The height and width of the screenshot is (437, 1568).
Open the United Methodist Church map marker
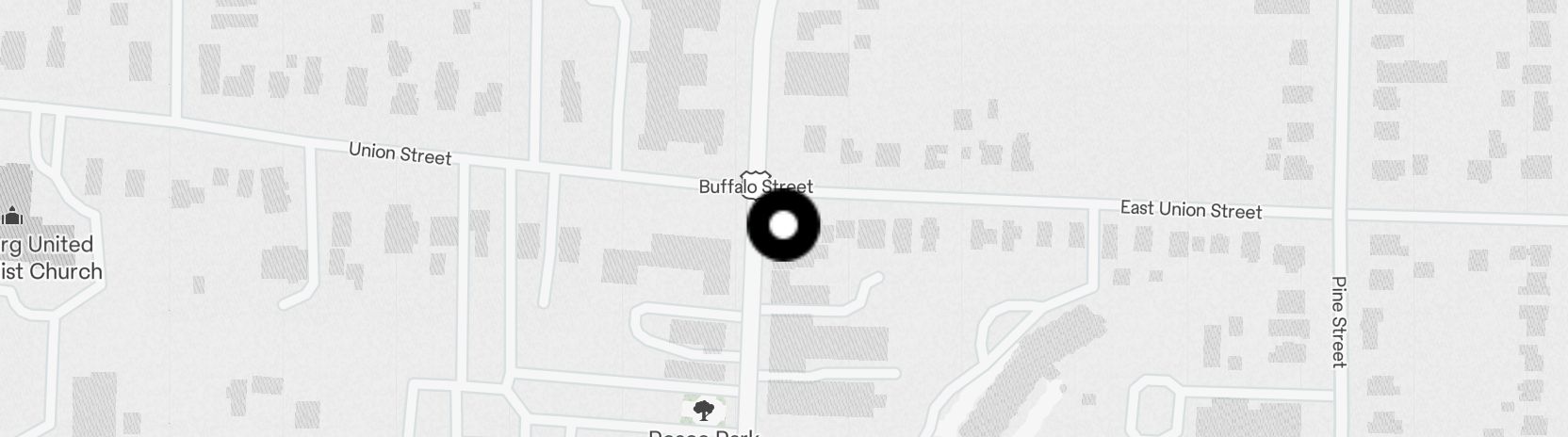[12, 216]
